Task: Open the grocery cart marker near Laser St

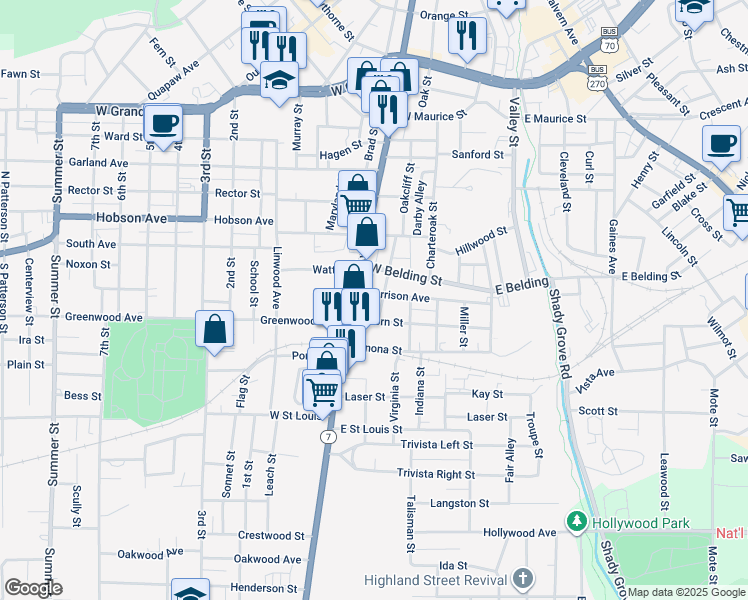Action: 321,390
